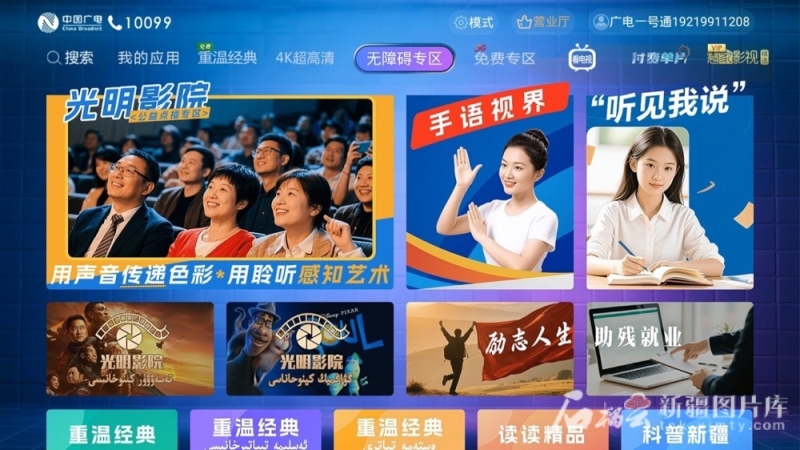Switch to 重温经典 top tab
Image resolution: width=800 pixels, height=450 pixels.
[x=227, y=58]
